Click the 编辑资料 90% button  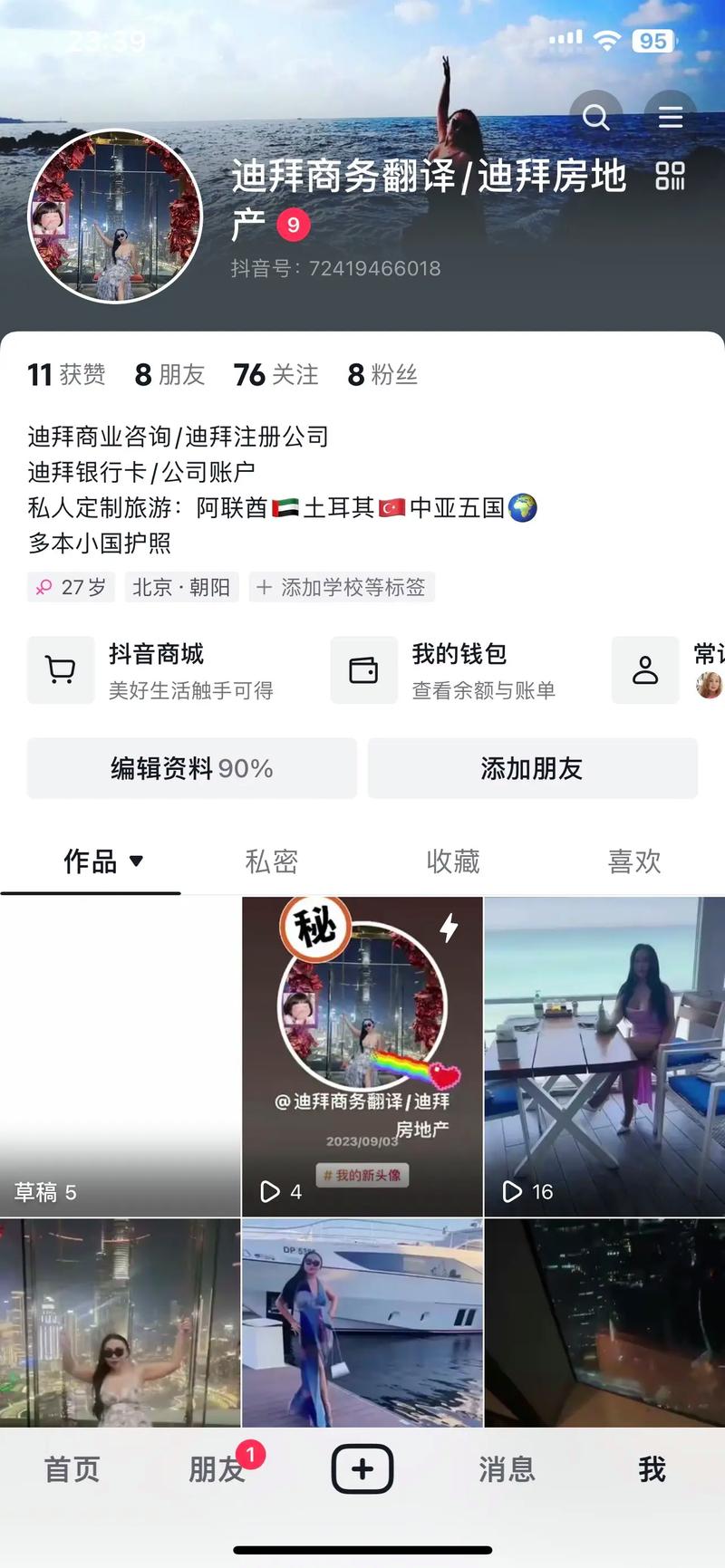click(x=191, y=768)
